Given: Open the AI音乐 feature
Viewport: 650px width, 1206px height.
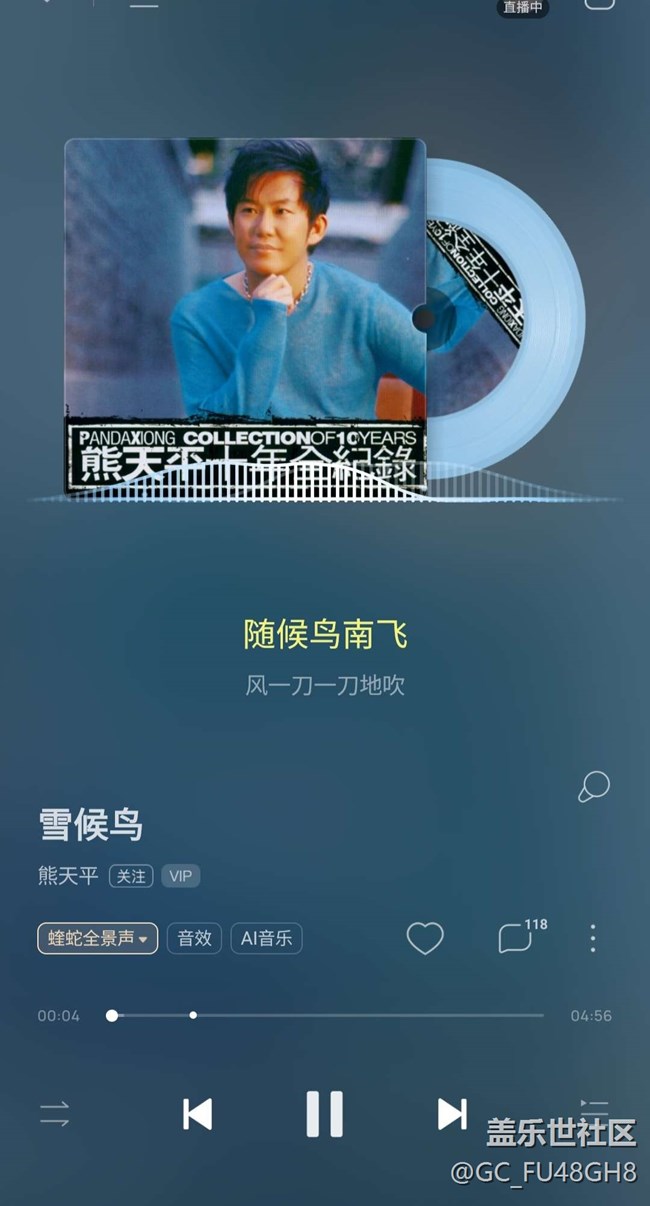Looking at the screenshot, I should 266,938.
